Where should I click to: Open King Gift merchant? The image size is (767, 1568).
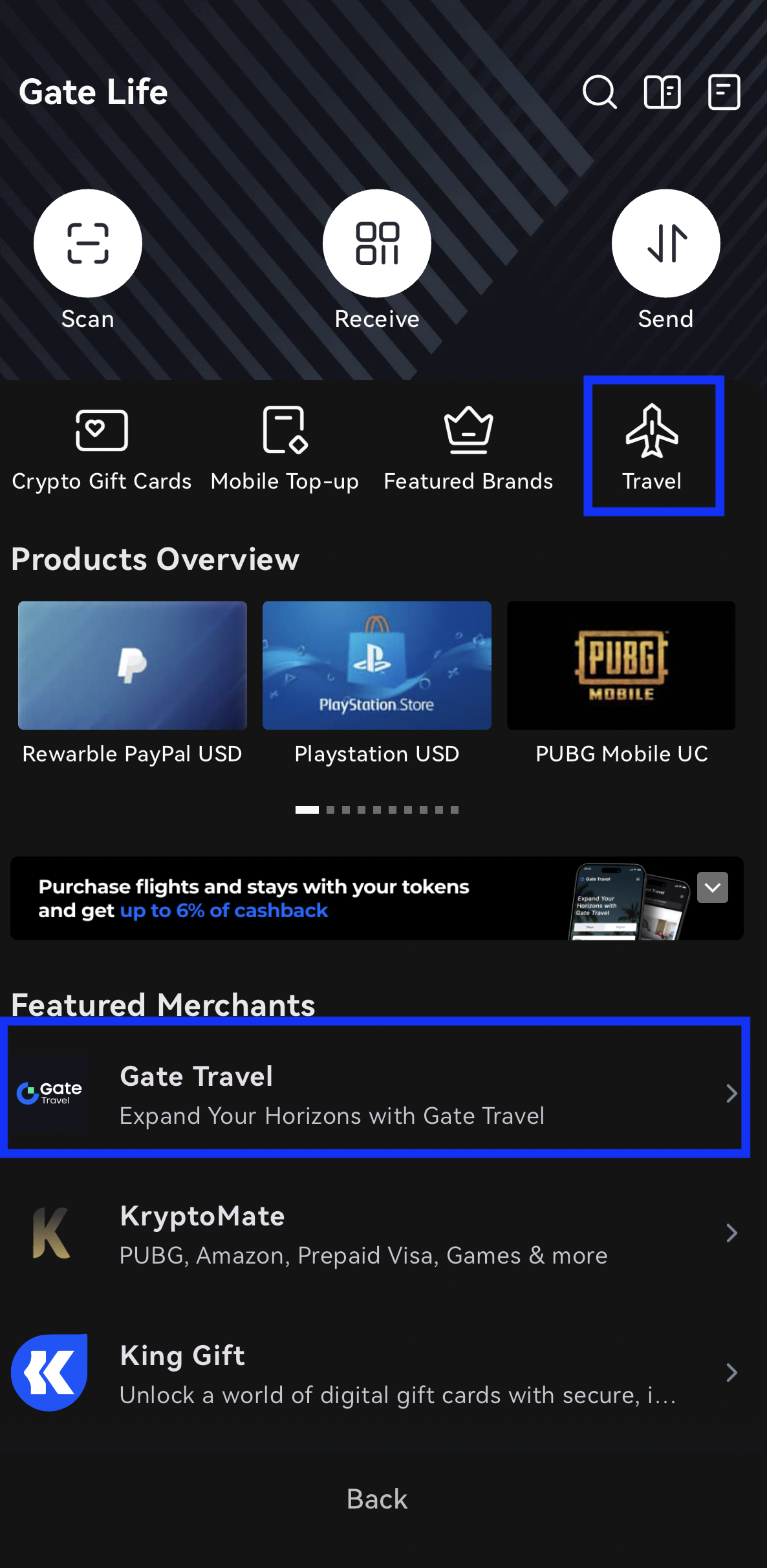375,1373
